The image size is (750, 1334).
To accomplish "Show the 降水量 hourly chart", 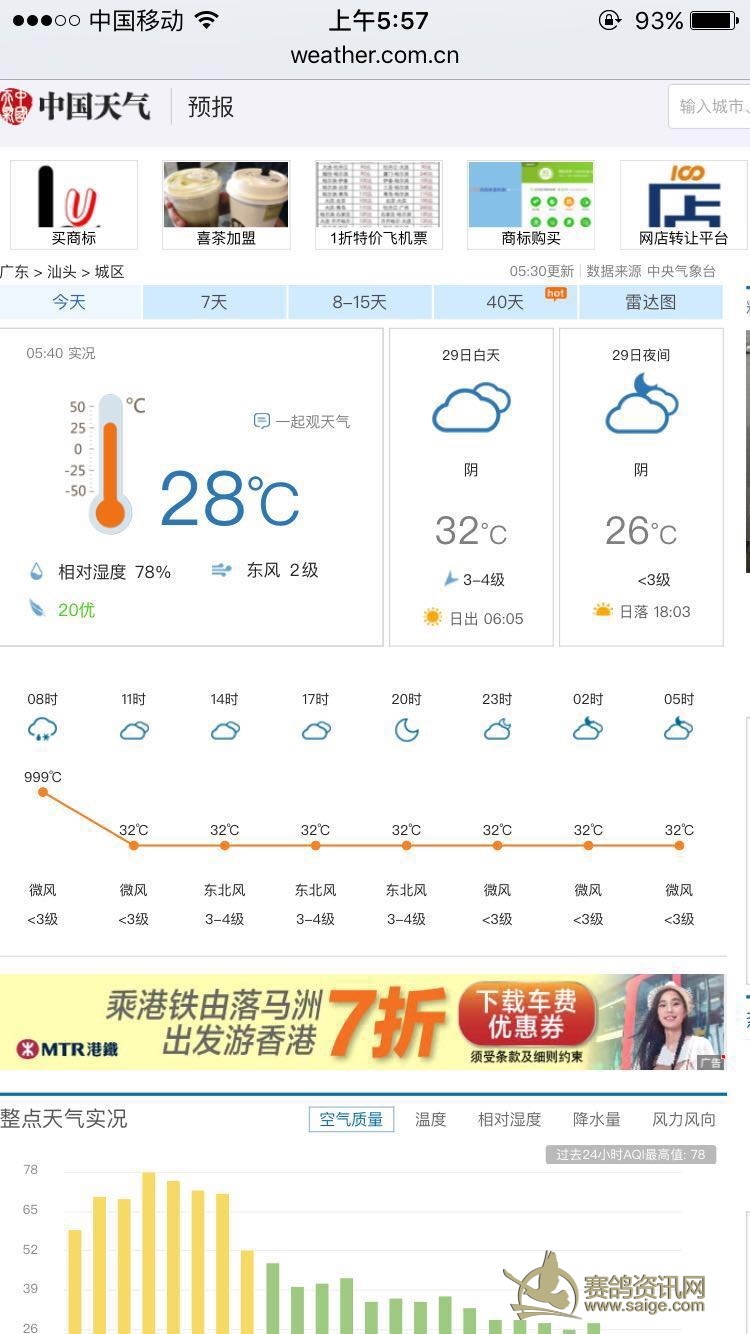I will click(x=597, y=1119).
